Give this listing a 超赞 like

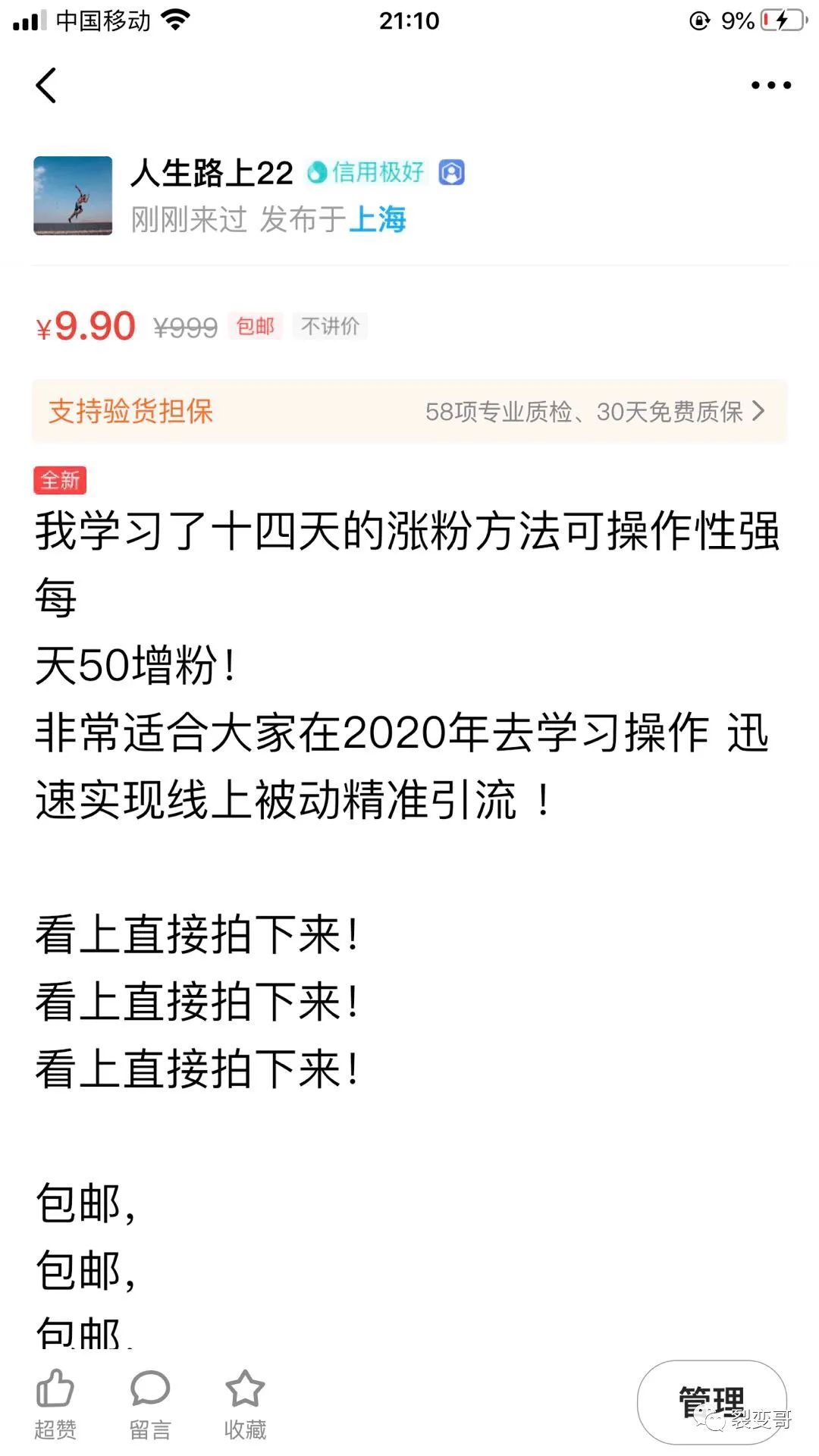click(55, 1403)
